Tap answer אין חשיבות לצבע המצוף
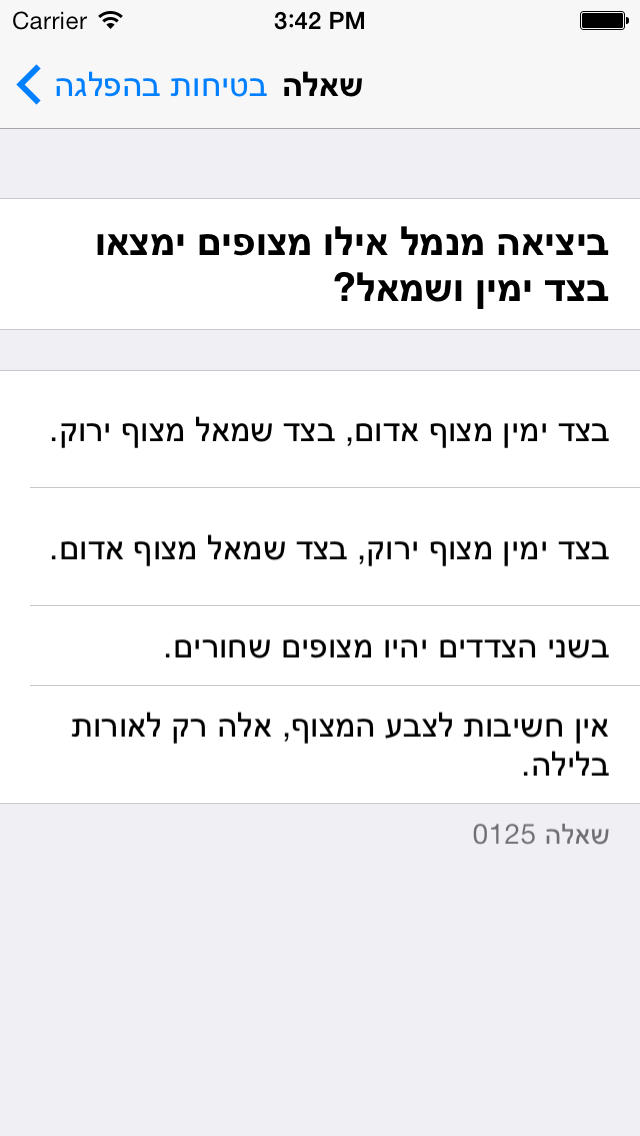 [x=320, y=744]
